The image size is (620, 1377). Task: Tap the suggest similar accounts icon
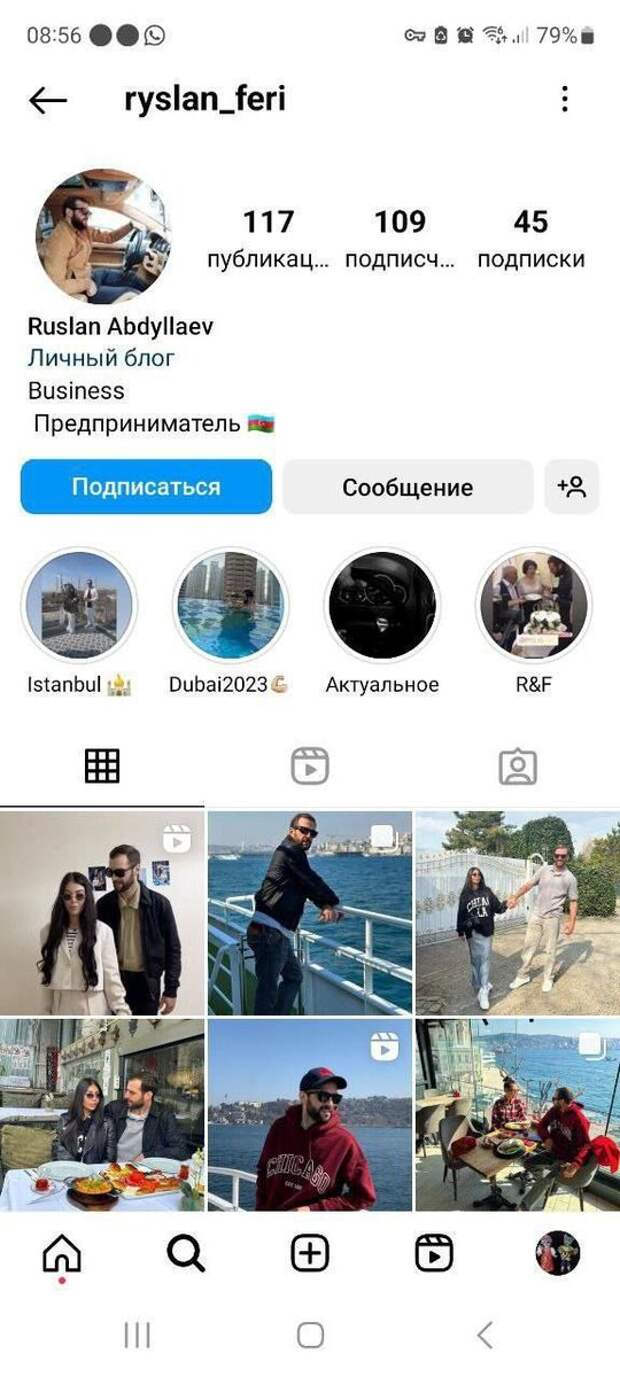tap(572, 487)
